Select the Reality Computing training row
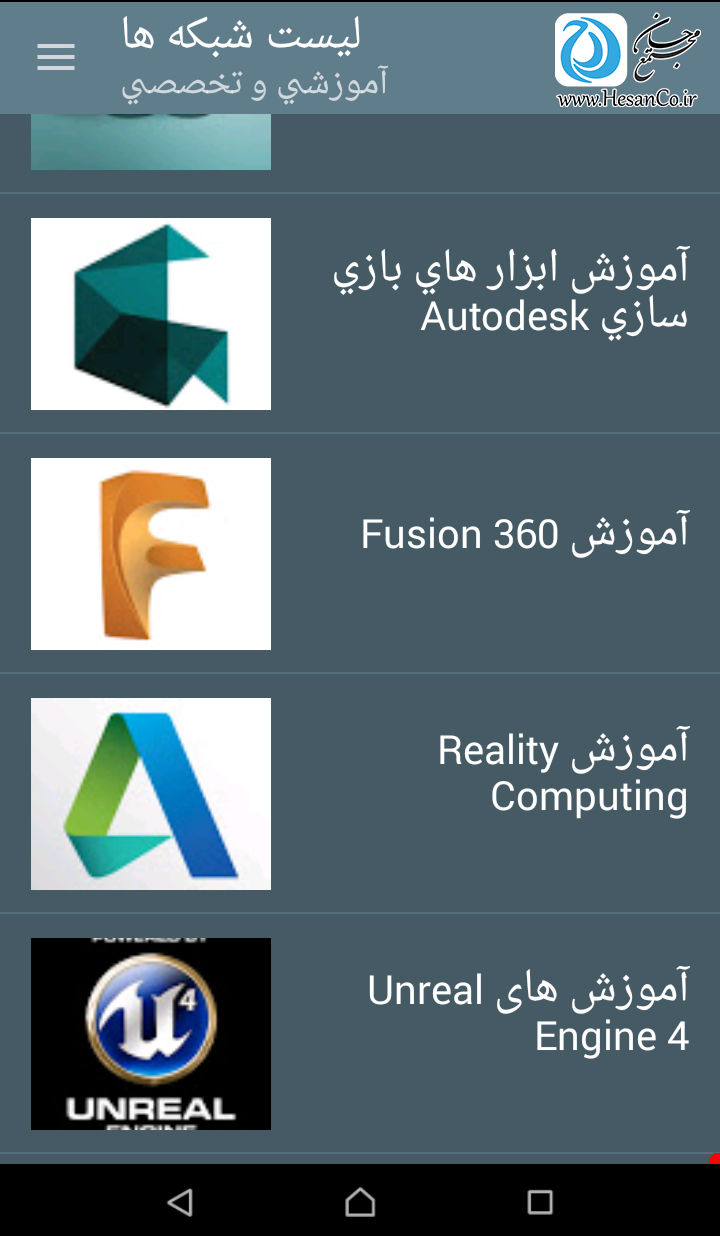 point(360,793)
